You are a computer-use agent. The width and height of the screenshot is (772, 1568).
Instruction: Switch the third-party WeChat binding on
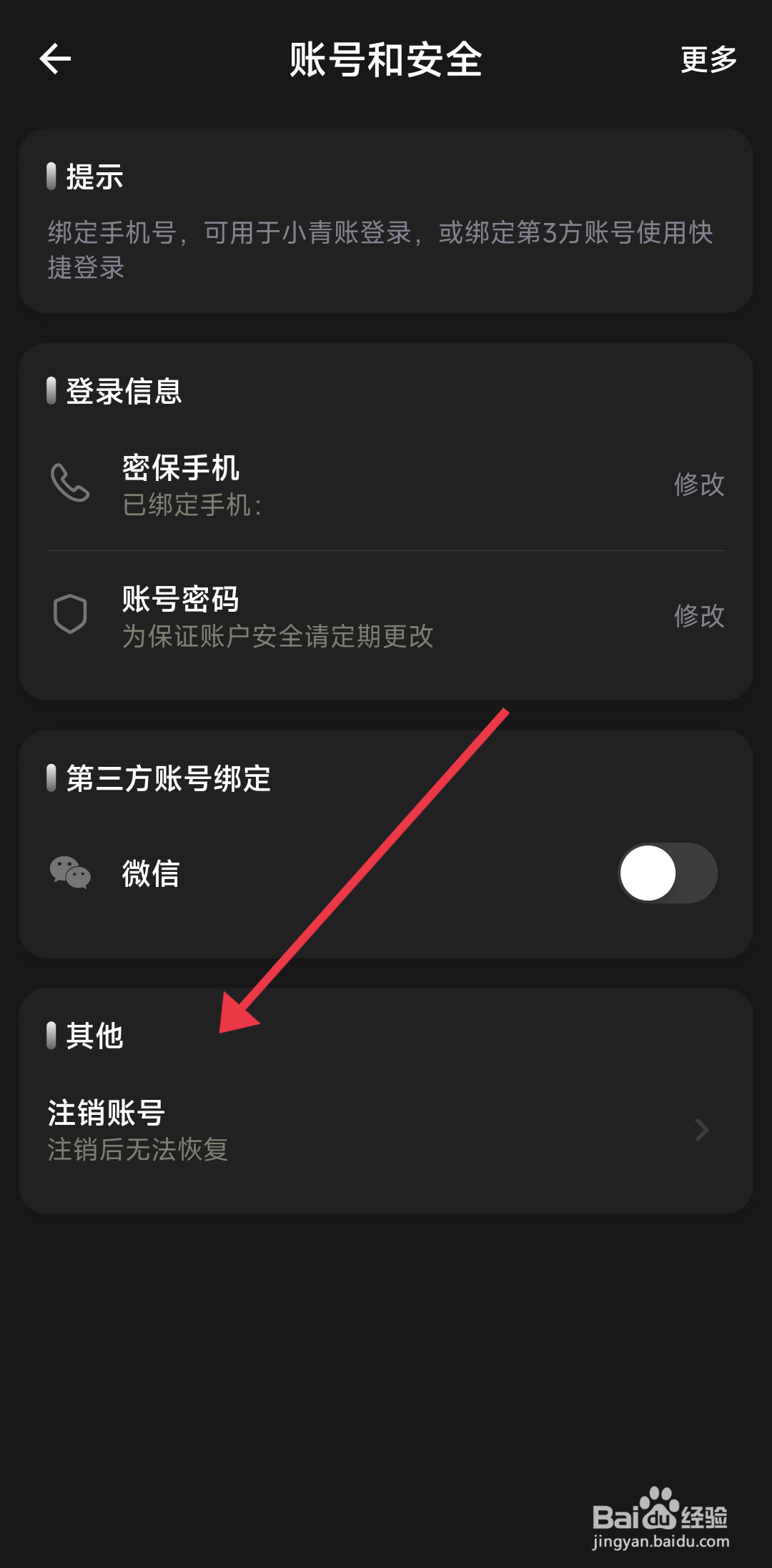(x=665, y=873)
